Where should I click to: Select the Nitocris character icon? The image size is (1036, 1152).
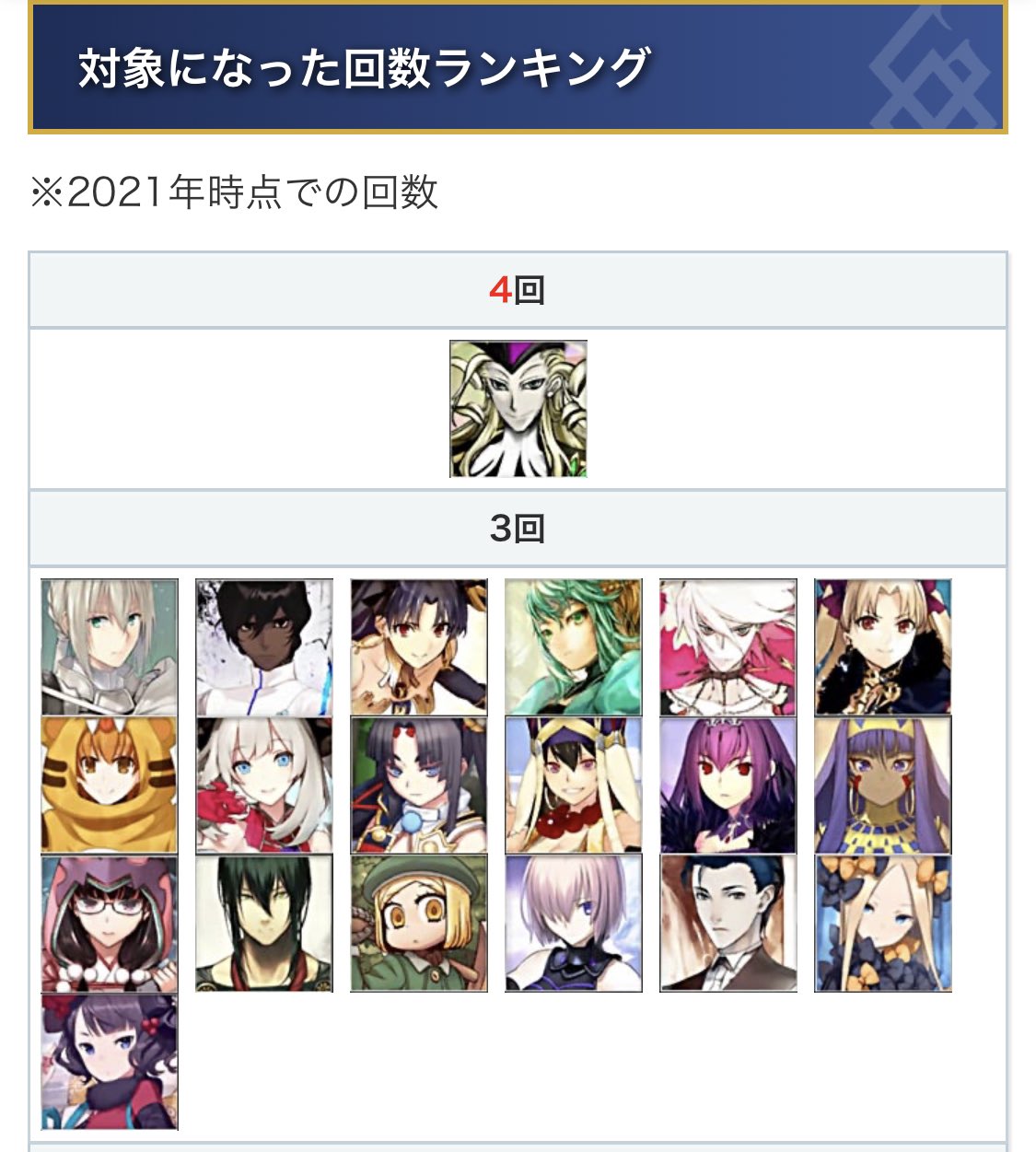click(882, 785)
